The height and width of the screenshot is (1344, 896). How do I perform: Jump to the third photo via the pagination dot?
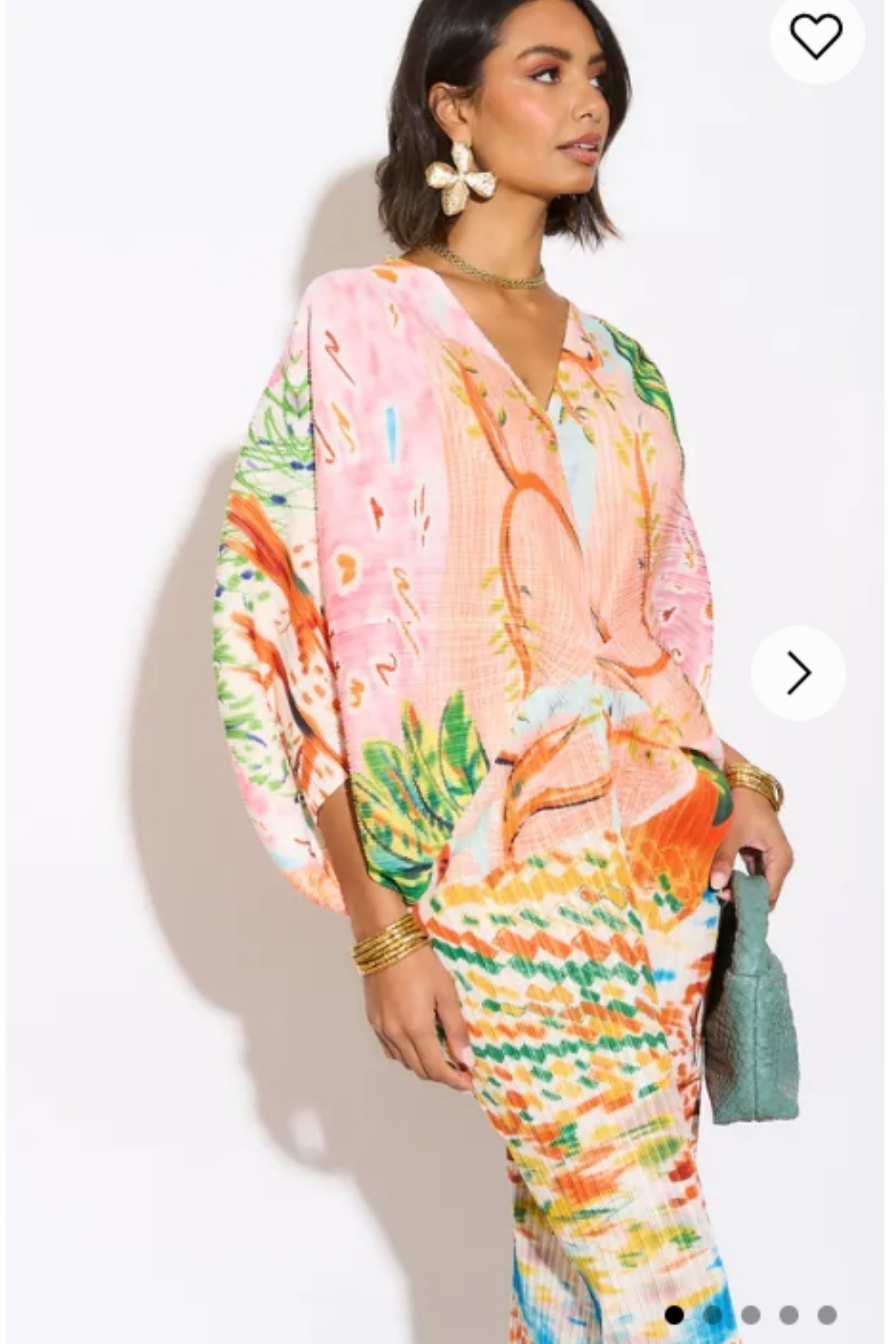point(750,1315)
